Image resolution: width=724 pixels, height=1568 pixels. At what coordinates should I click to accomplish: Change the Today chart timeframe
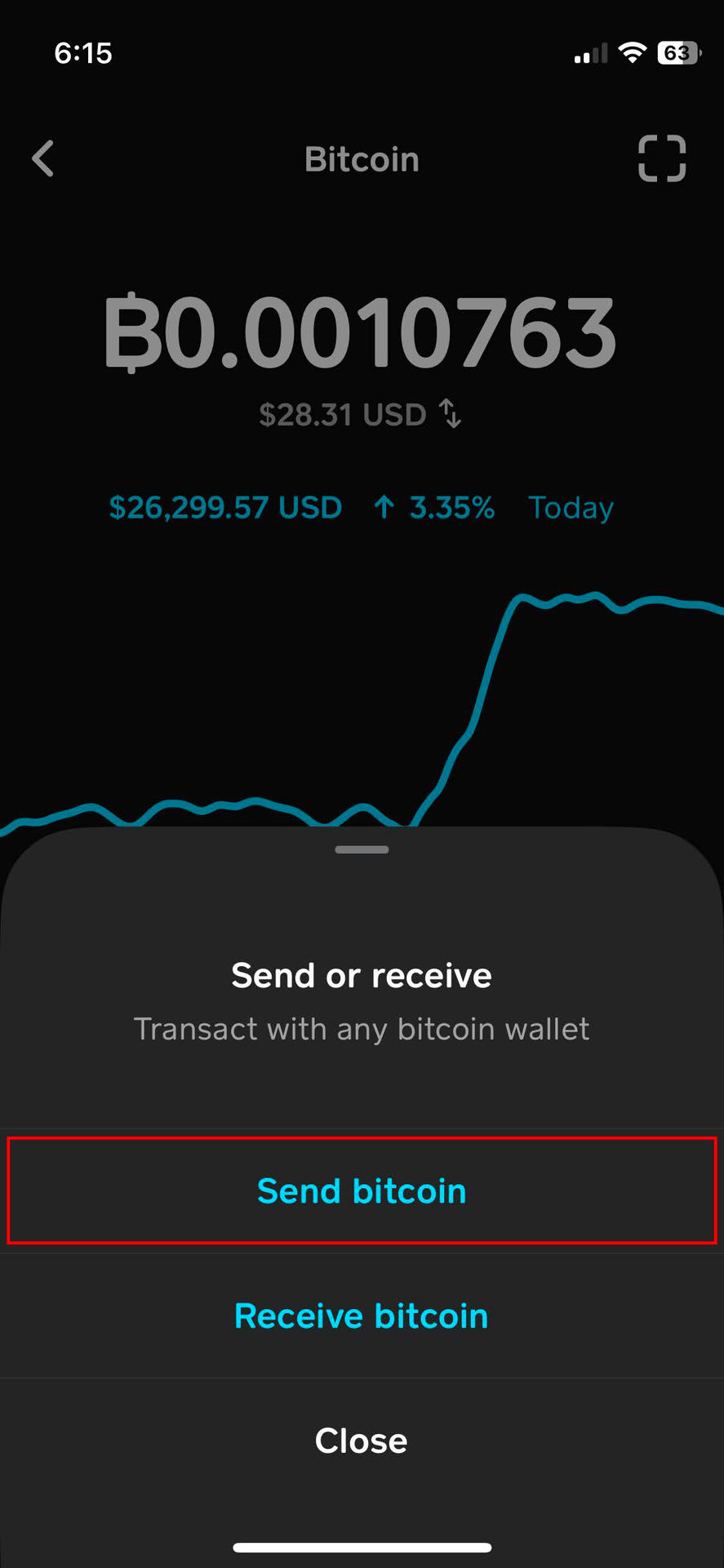571,508
